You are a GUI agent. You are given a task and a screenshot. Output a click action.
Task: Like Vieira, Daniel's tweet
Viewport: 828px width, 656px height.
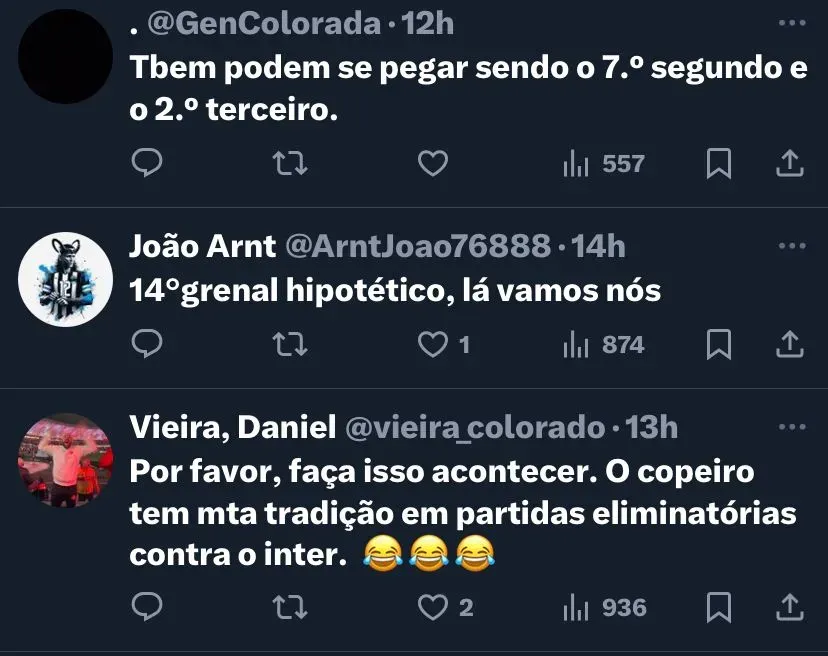point(432,607)
